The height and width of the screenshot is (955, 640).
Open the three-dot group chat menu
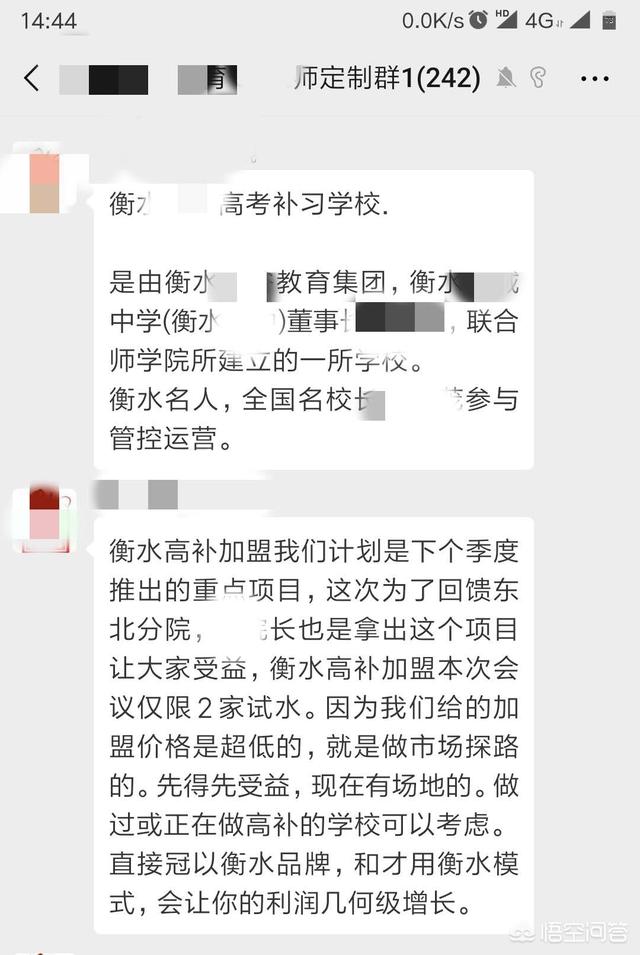[594, 79]
